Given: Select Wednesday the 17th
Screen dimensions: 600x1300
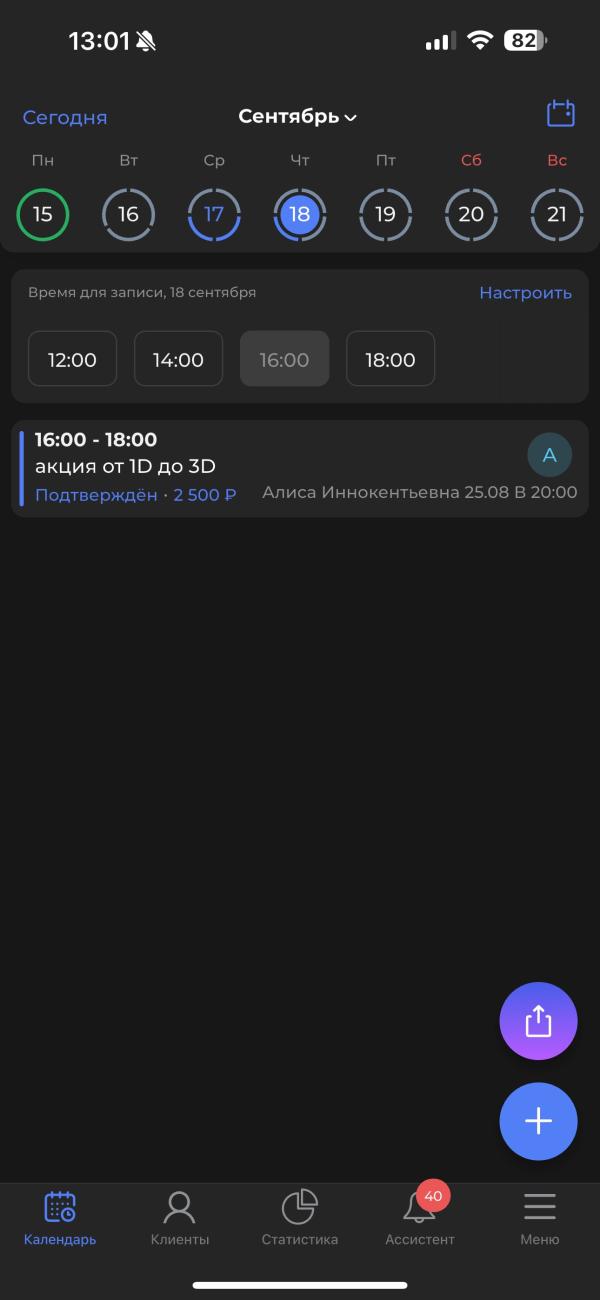Looking at the screenshot, I should click(214, 214).
